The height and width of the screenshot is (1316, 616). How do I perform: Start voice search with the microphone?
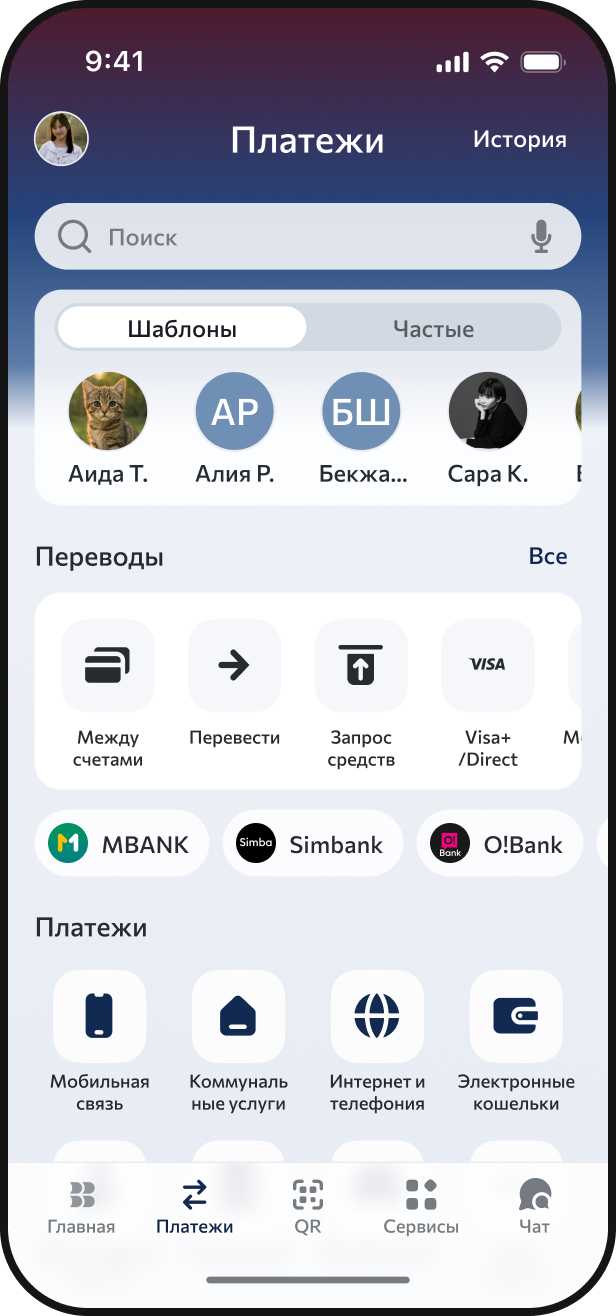point(541,237)
